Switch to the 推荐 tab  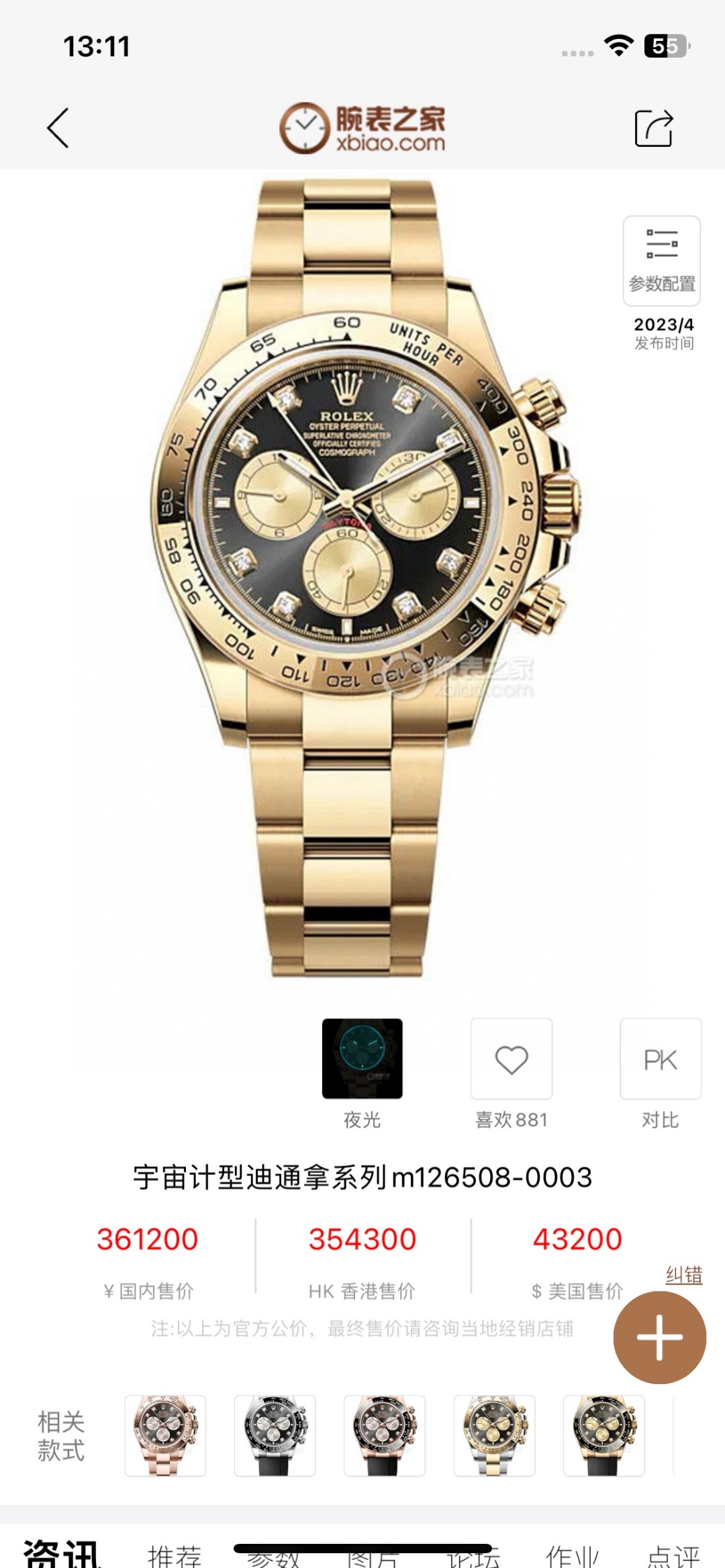(175, 1555)
